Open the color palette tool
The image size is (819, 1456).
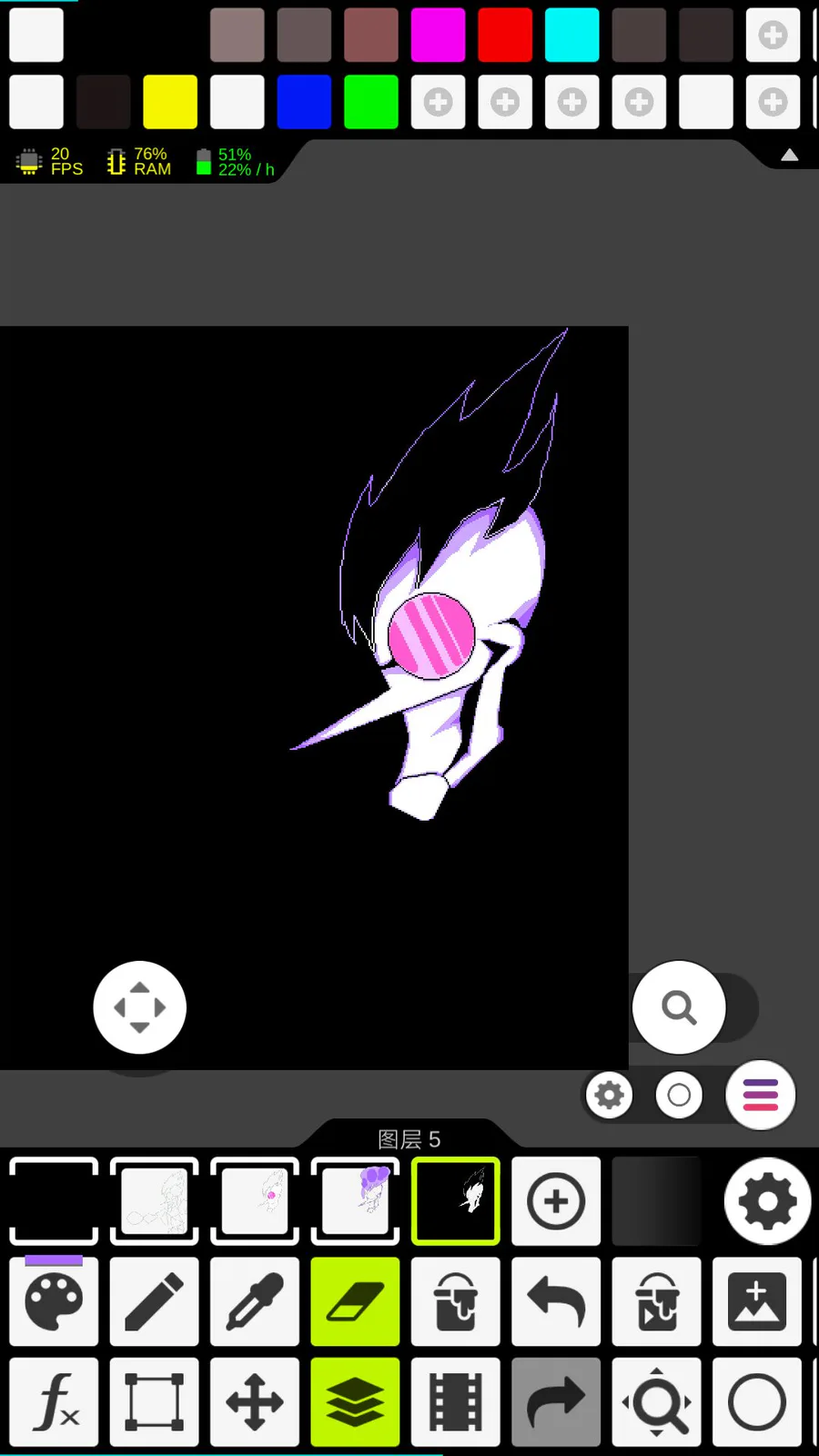point(54,1301)
